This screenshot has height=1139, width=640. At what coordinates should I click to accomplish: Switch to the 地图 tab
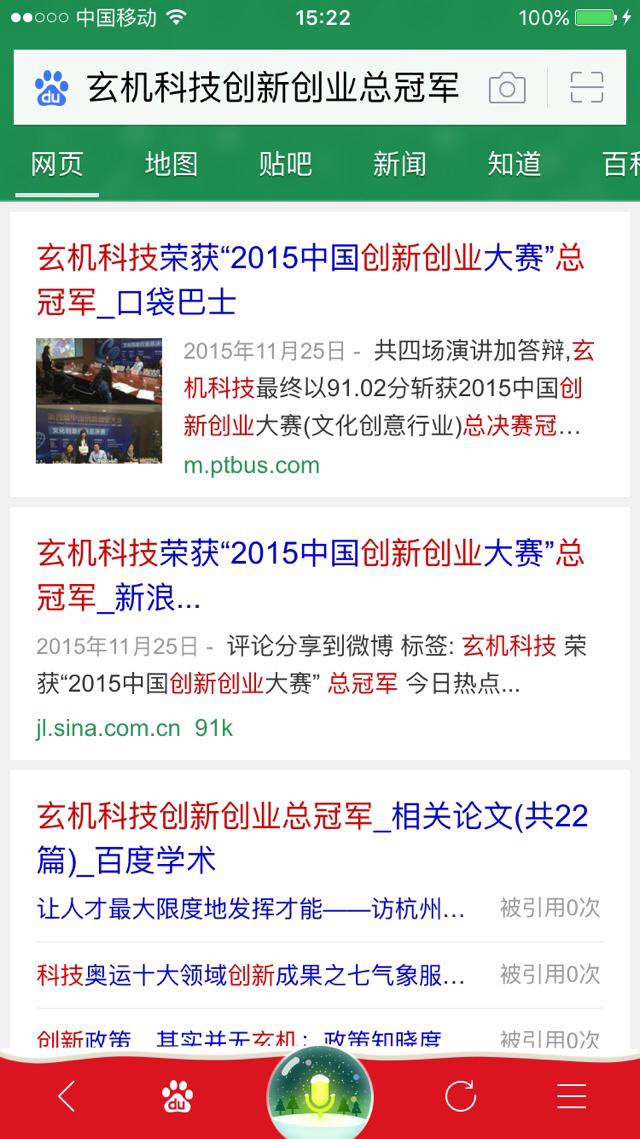pyautogui.click(x=171, y=164)
